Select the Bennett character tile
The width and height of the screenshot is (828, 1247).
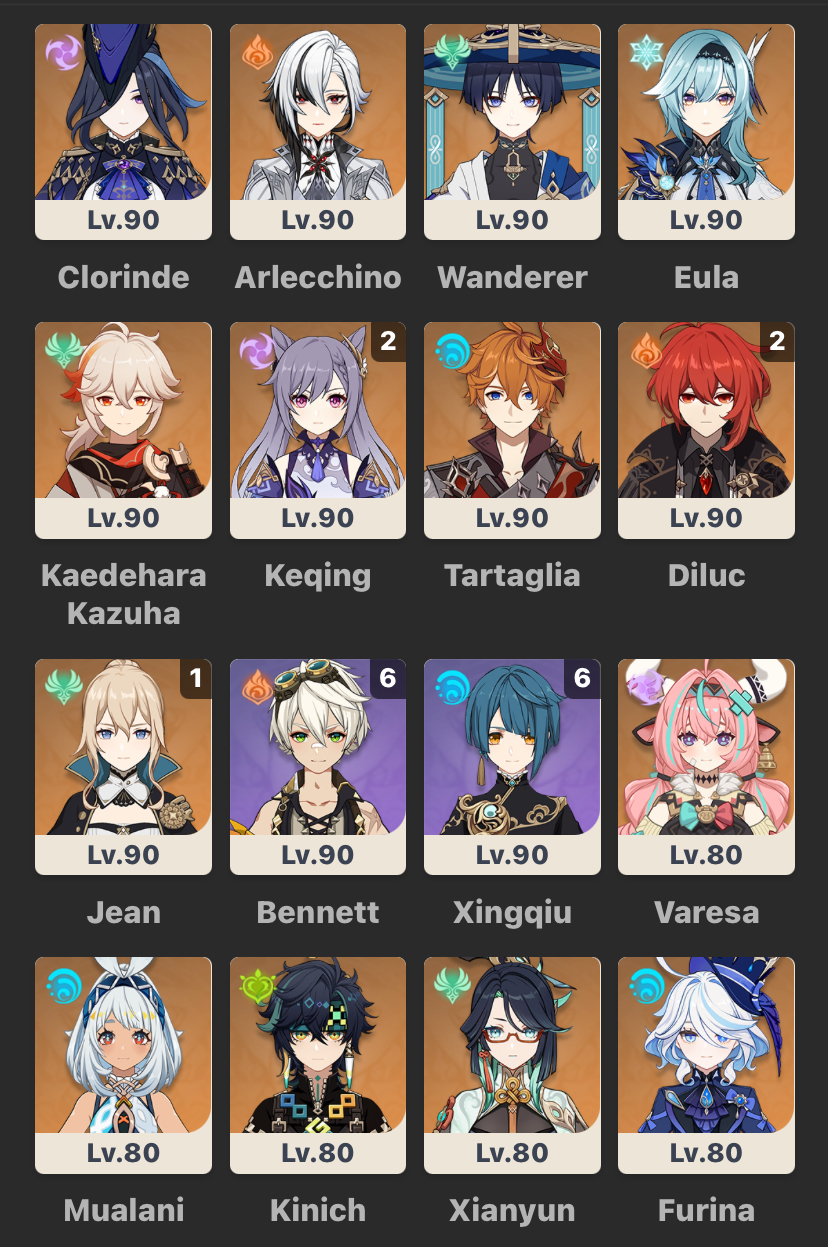(x=318, y=765)
